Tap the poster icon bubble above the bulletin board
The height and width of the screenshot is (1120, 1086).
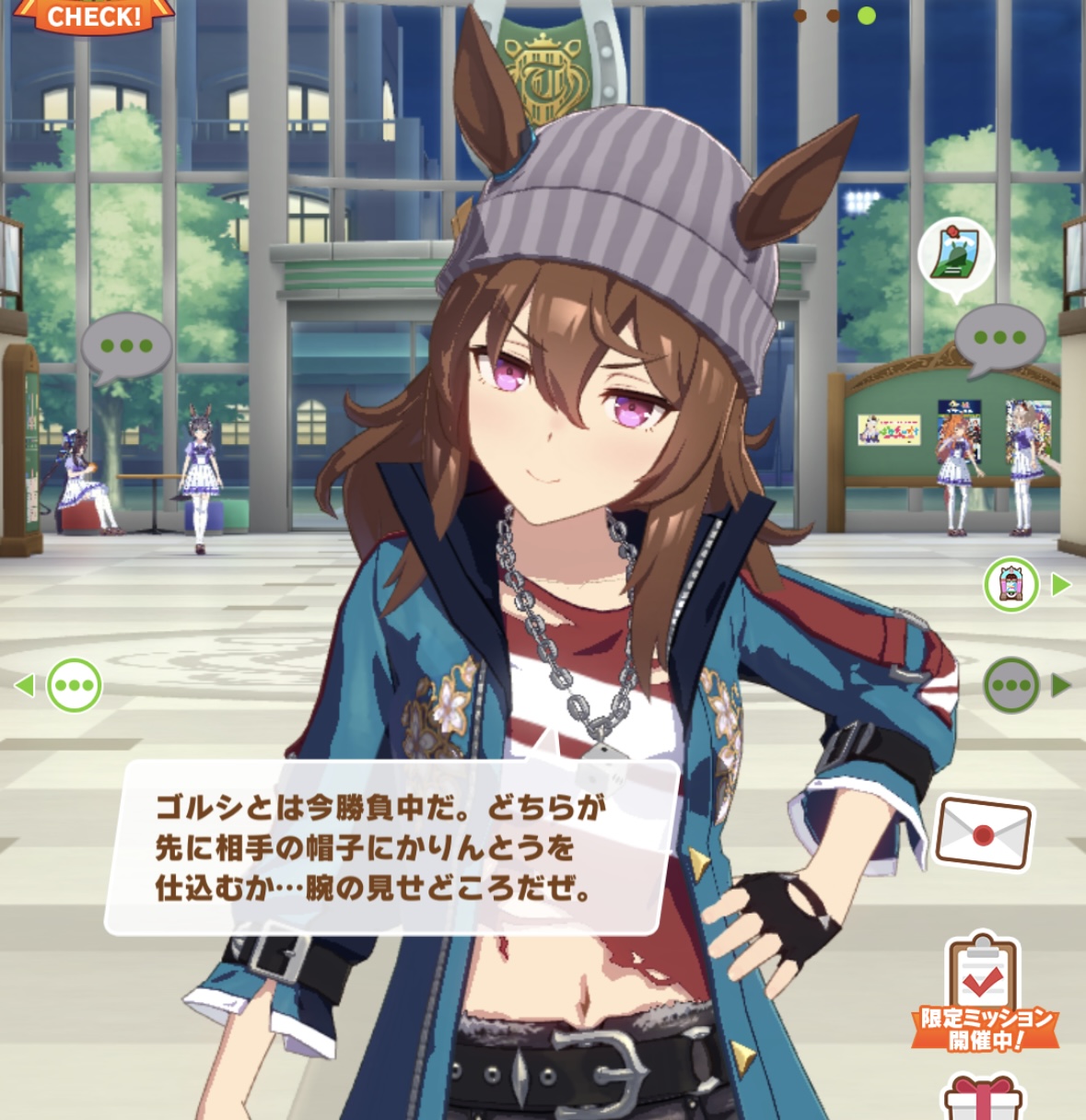point(955,254)
